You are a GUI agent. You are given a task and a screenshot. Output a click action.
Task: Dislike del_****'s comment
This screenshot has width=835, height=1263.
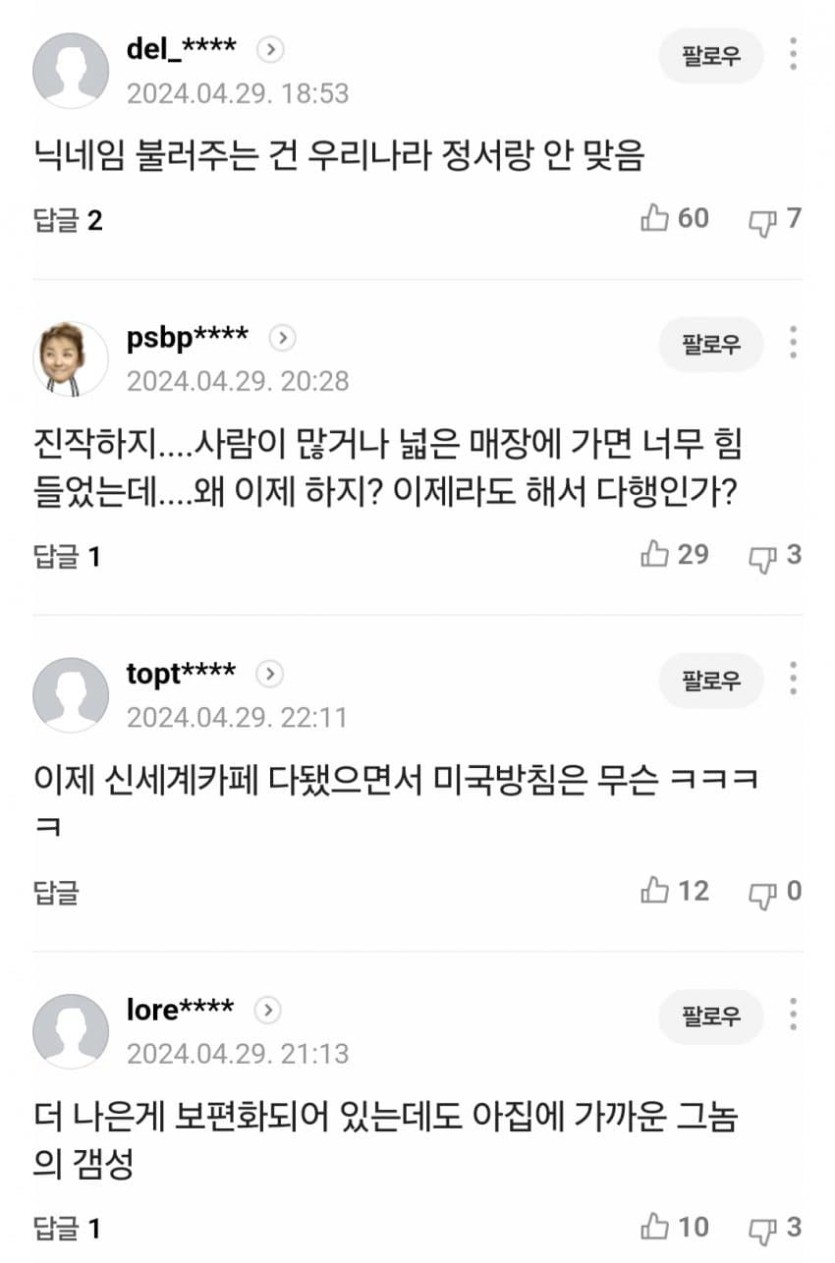tap(764, 220)
